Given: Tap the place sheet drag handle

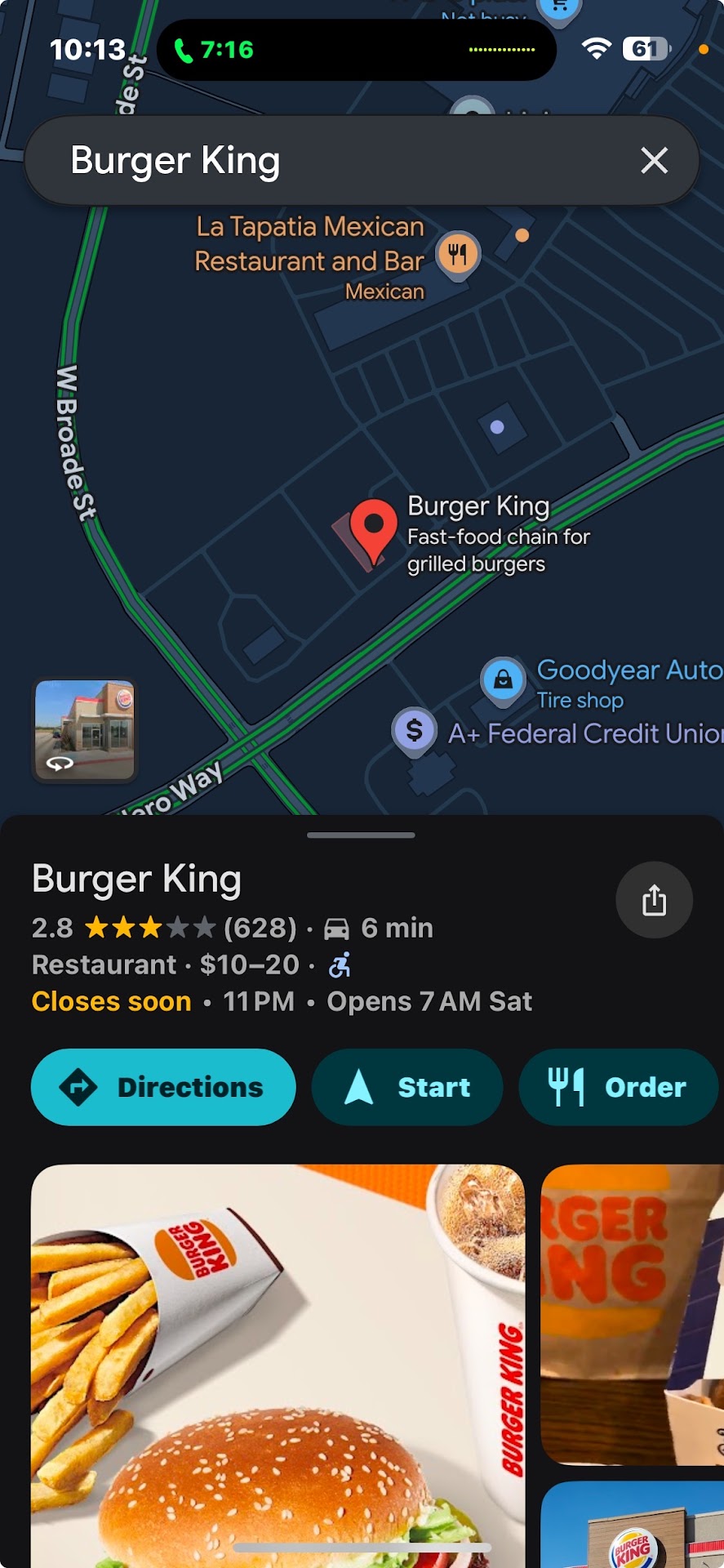Looking at the screenshot, I should 362,835.
